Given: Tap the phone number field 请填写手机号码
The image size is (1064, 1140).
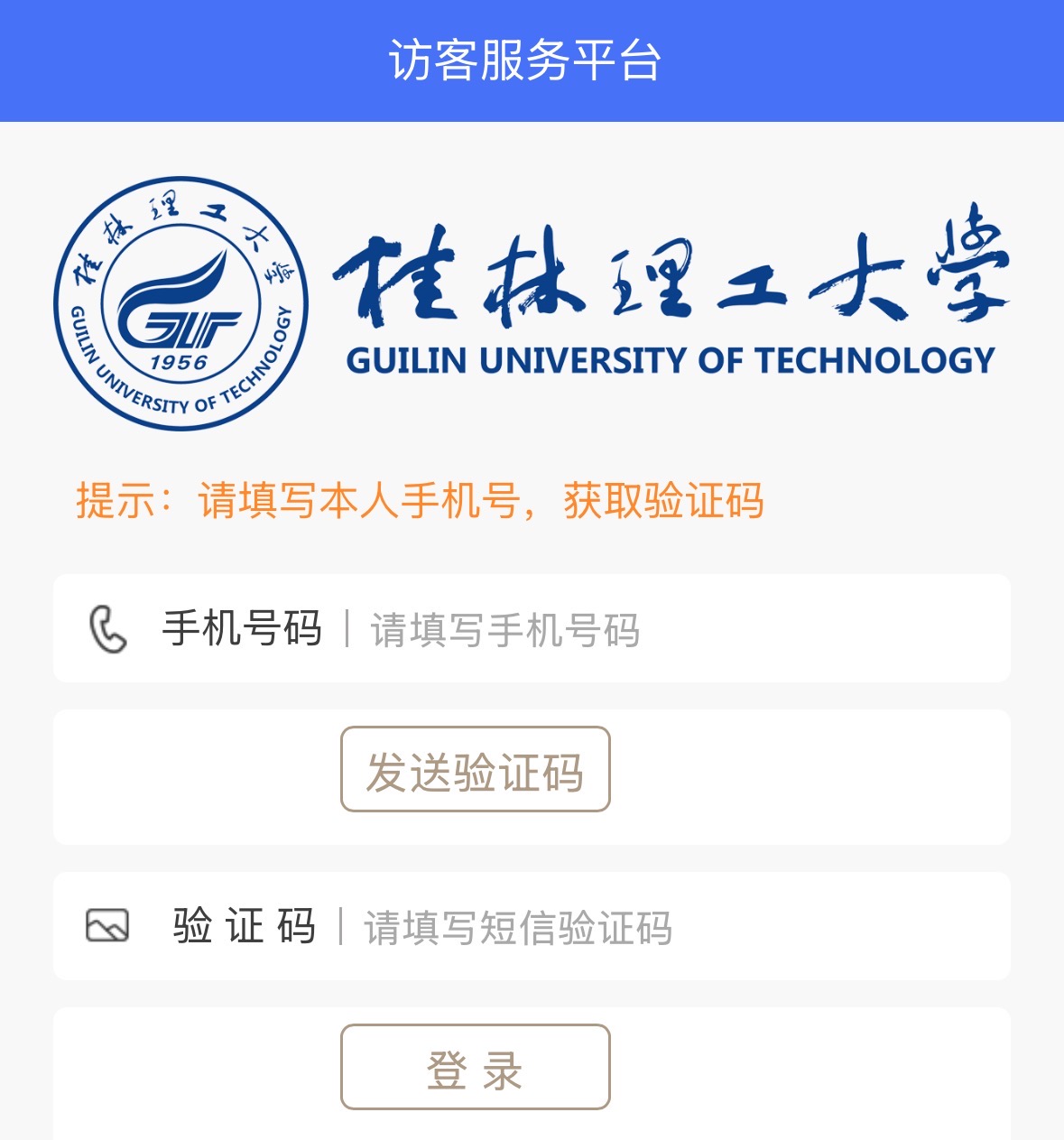Looking at the screenshot, I should pos(668,630).
